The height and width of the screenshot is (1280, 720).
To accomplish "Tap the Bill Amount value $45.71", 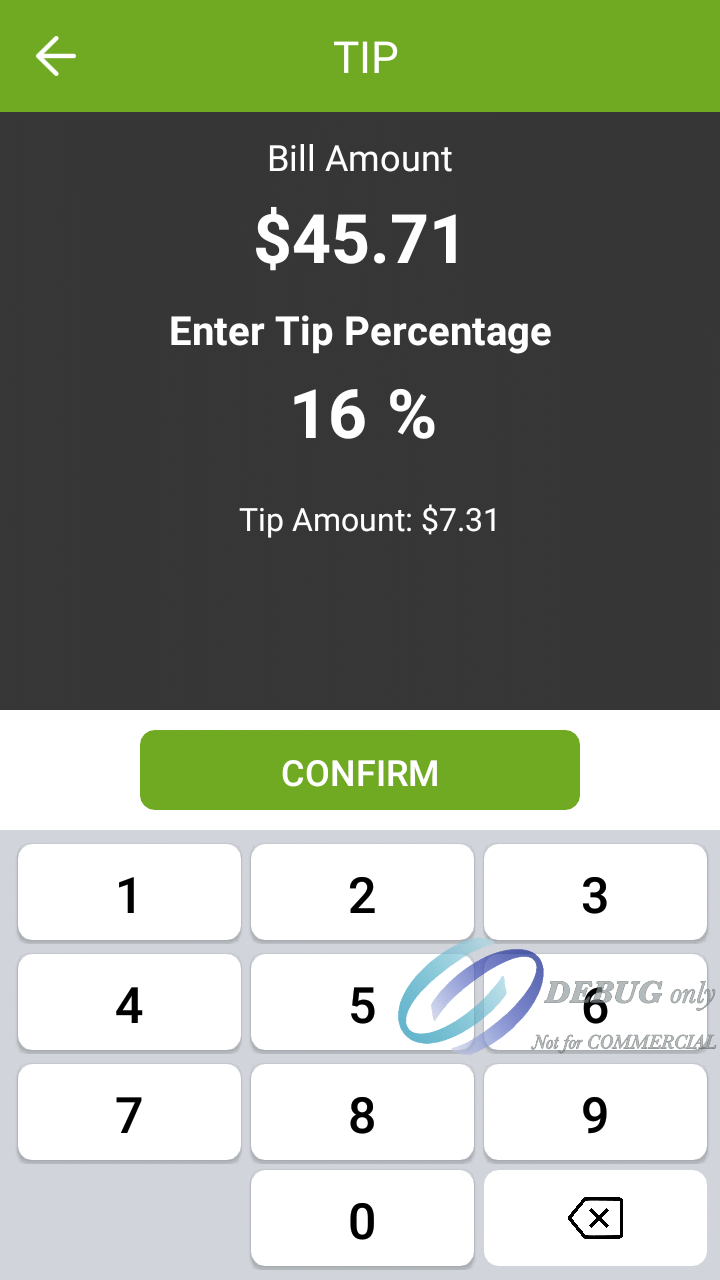I will [360, 237].
